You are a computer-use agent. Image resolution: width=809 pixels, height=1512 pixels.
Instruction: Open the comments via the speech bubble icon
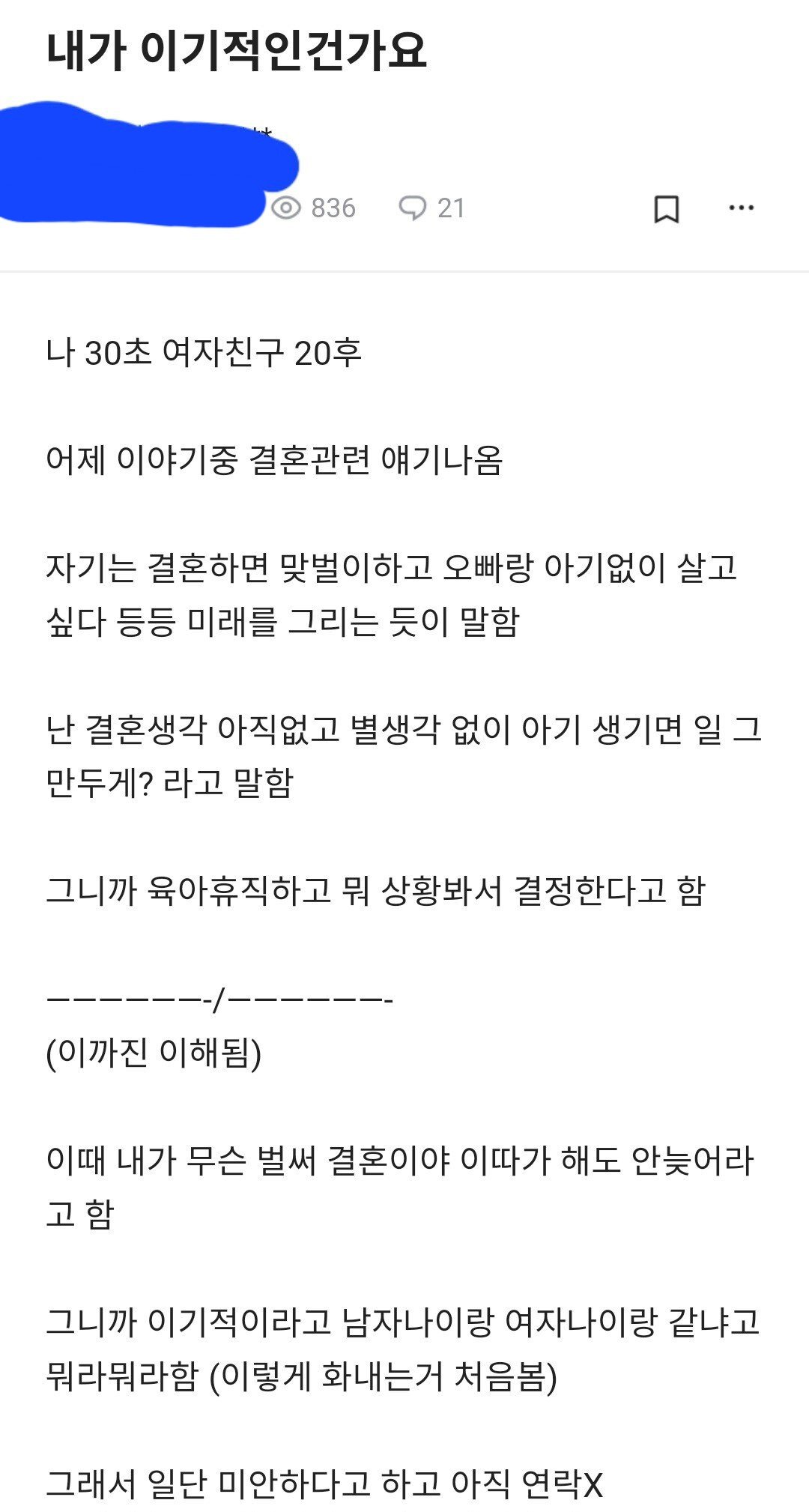point(413,208)
